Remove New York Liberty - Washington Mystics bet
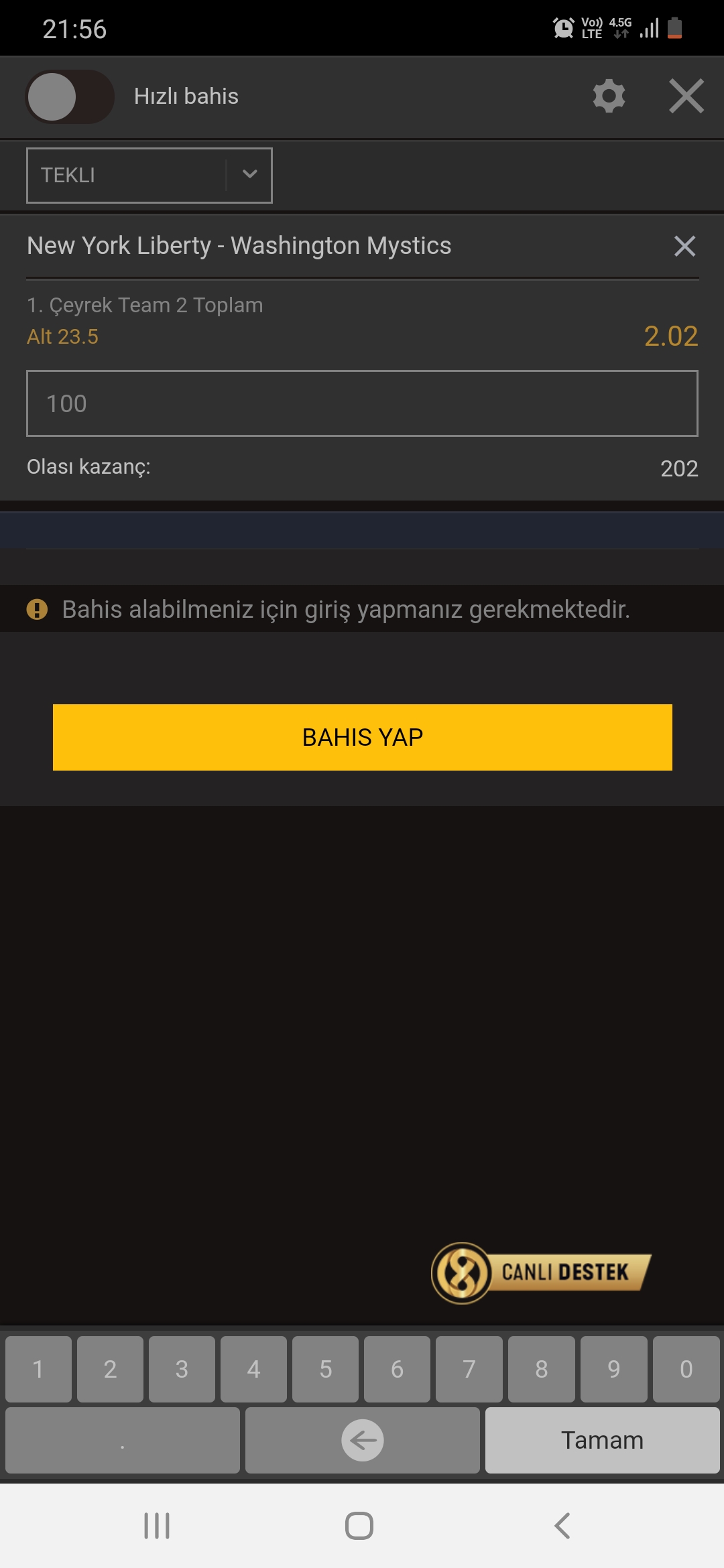The image size is (724, 1568). tap(684, 246)
